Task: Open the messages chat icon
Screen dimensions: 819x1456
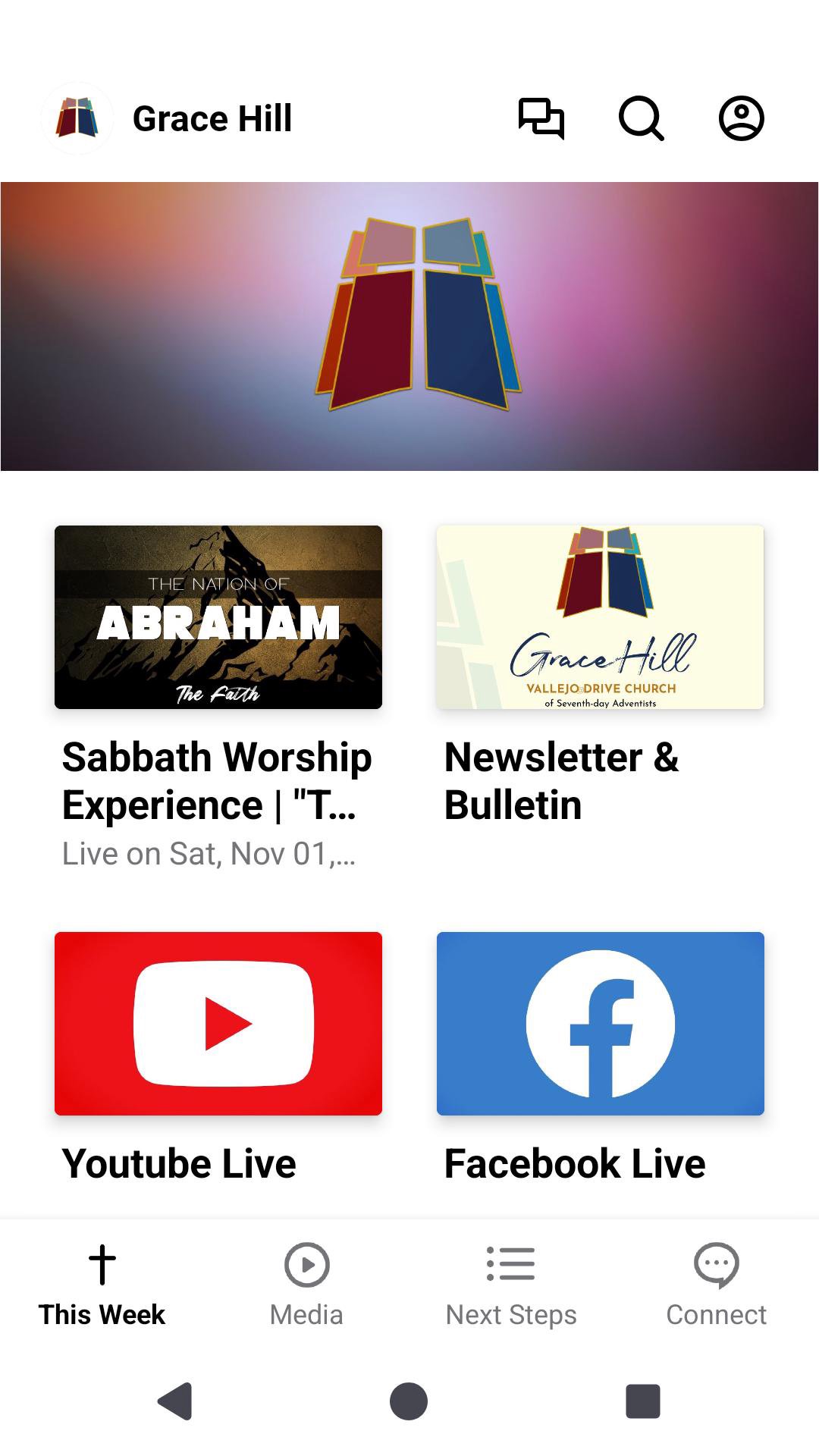Action: [541, 118]
